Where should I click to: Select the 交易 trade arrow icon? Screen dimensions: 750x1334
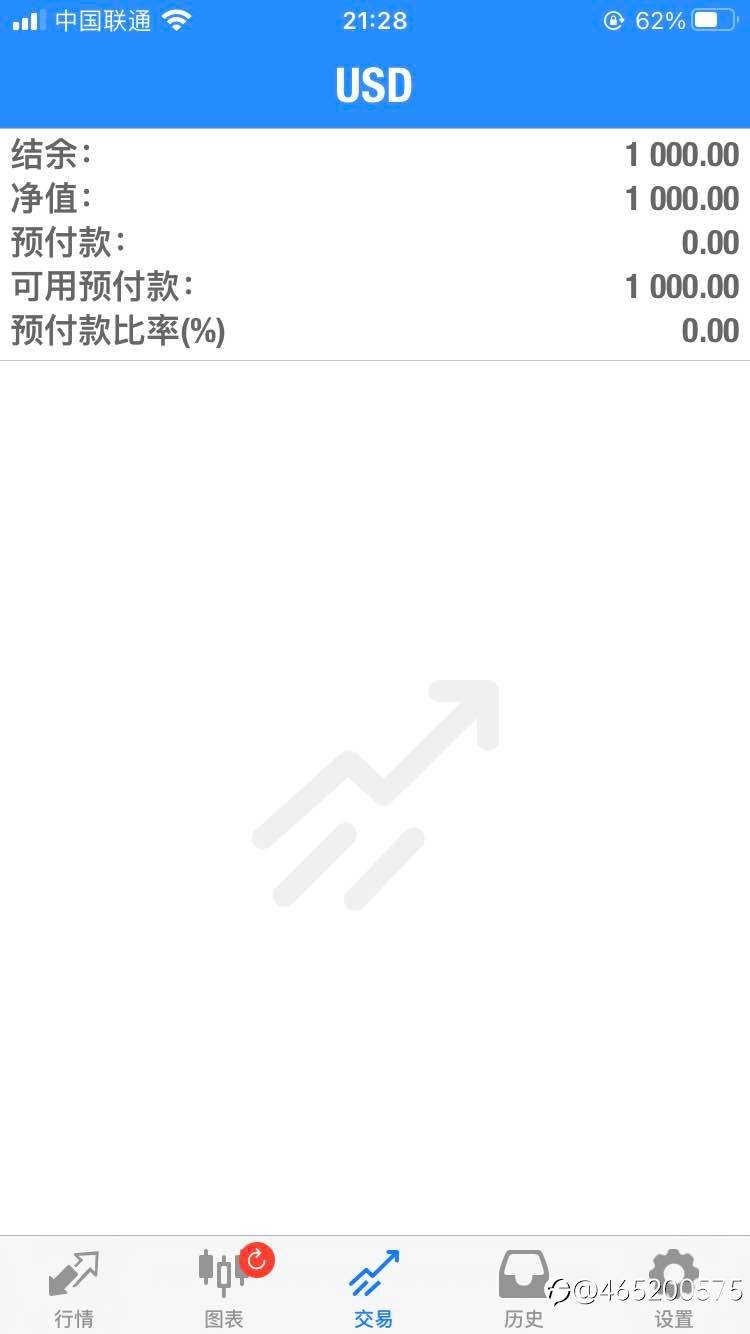(x=373, y=1272)
